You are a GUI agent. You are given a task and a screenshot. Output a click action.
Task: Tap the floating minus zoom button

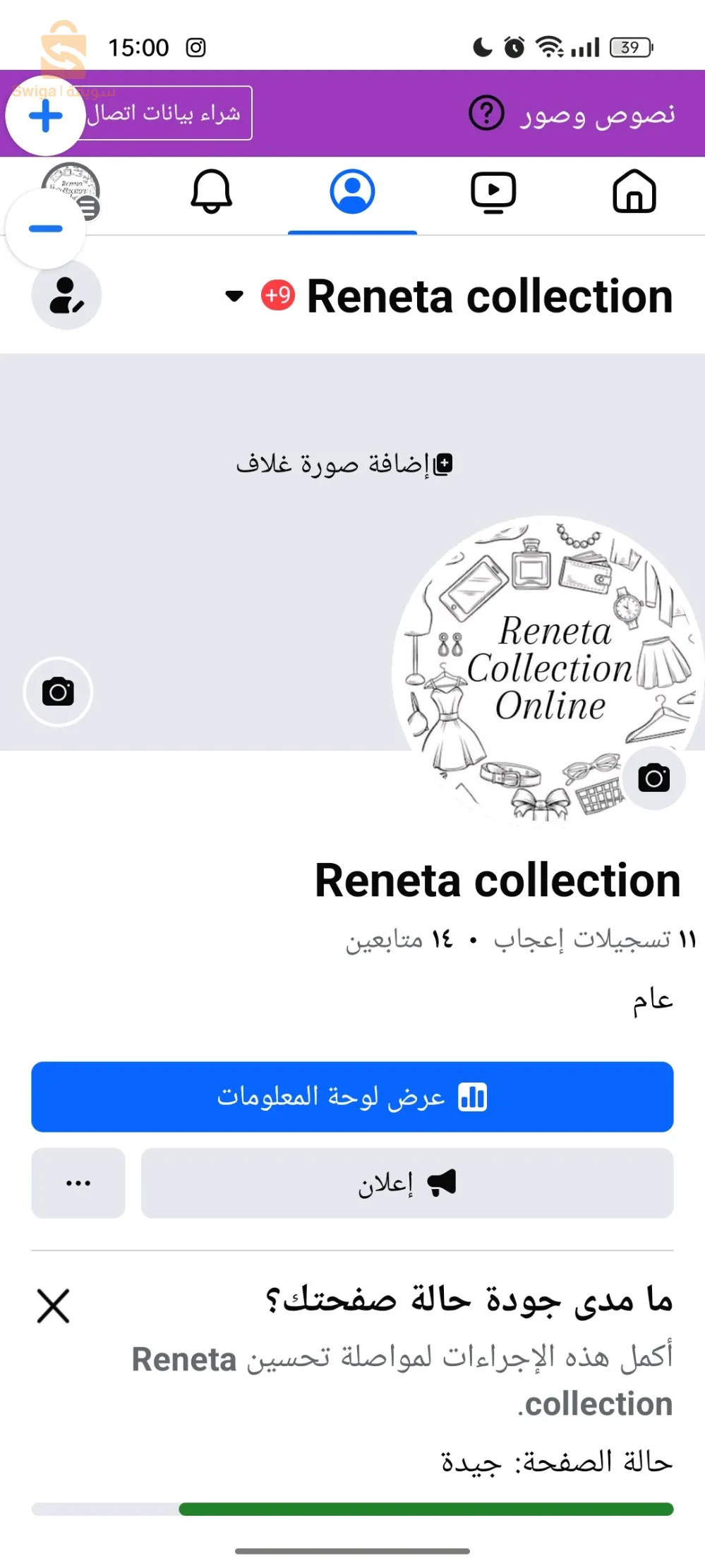pyautogui.click(x=46, y=229)
